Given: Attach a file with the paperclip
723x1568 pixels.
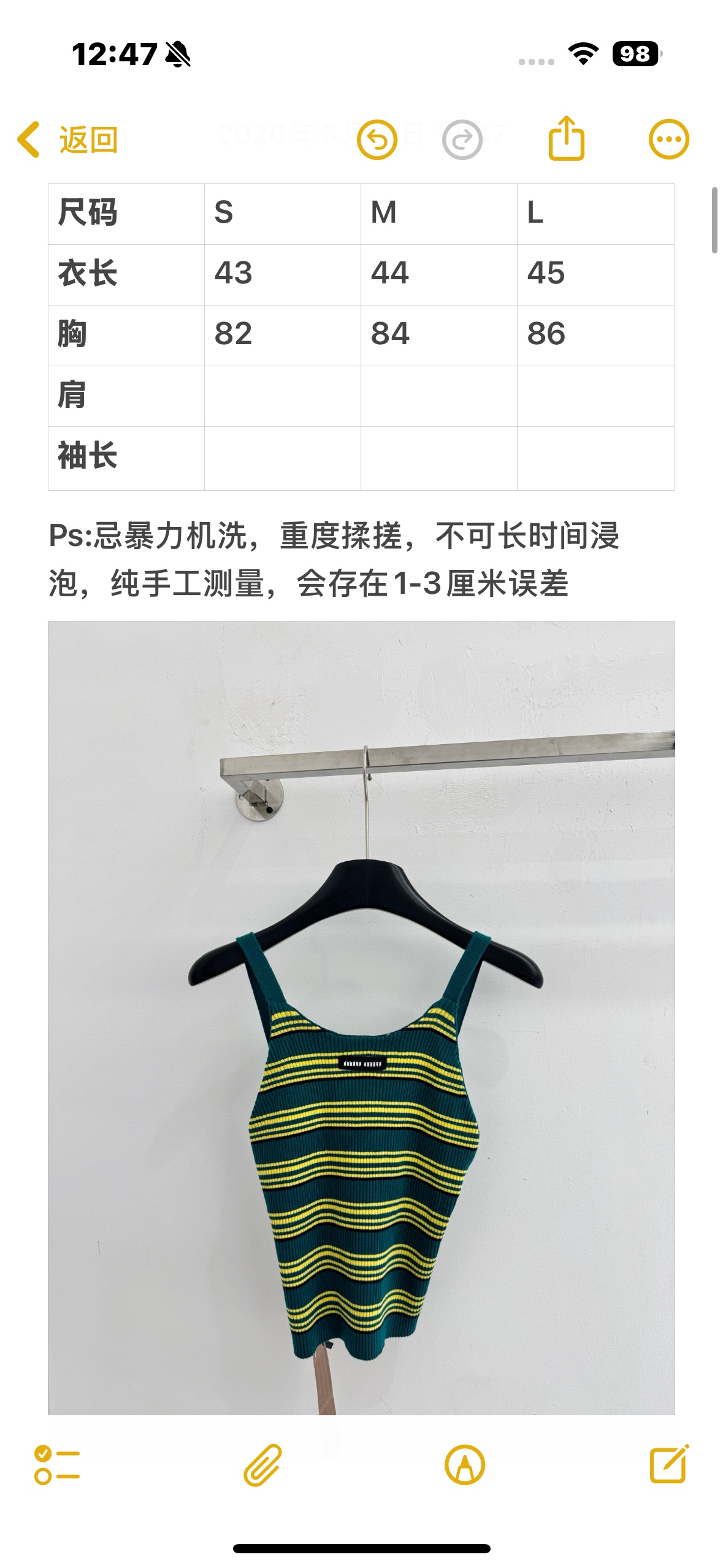Looking at the screenshot, I should tap(262, 1465).
